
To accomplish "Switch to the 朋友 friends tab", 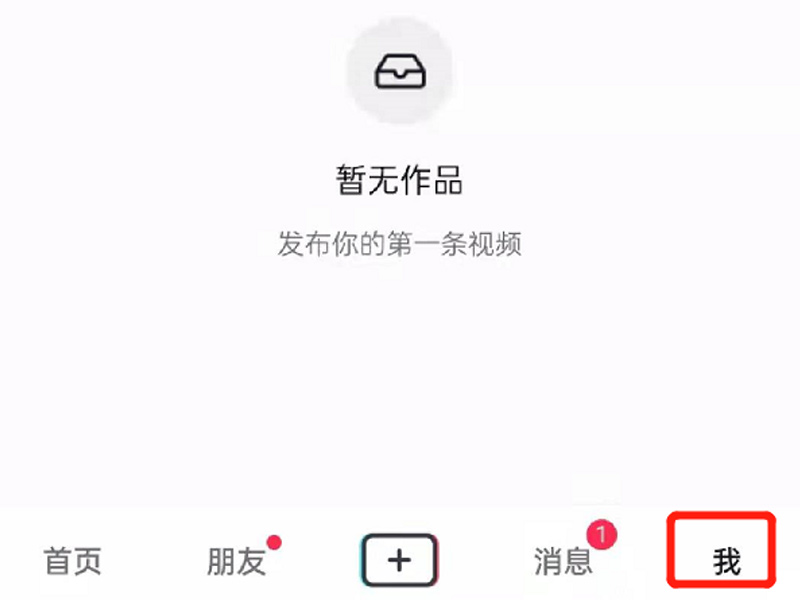I will pos(237,562).
